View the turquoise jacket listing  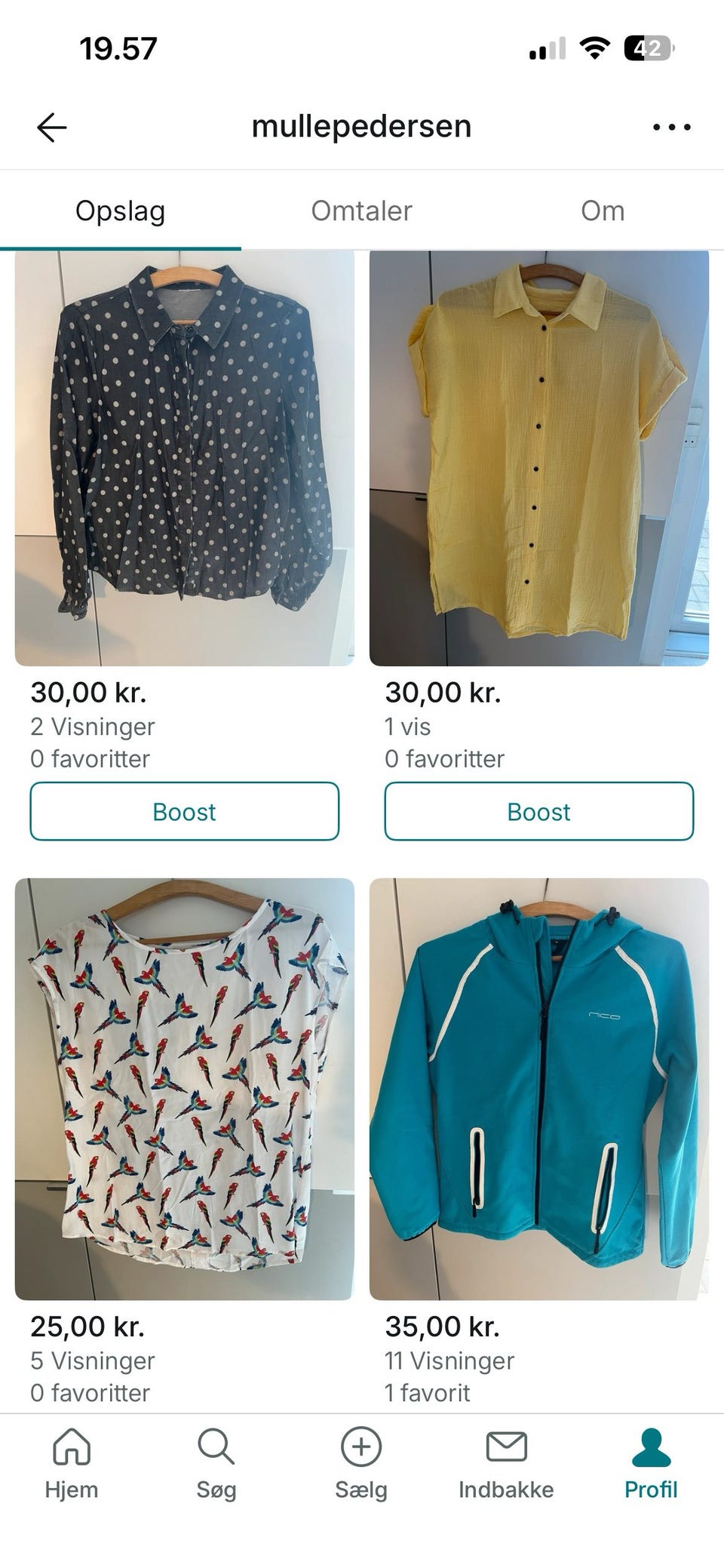pos(539,1088)
